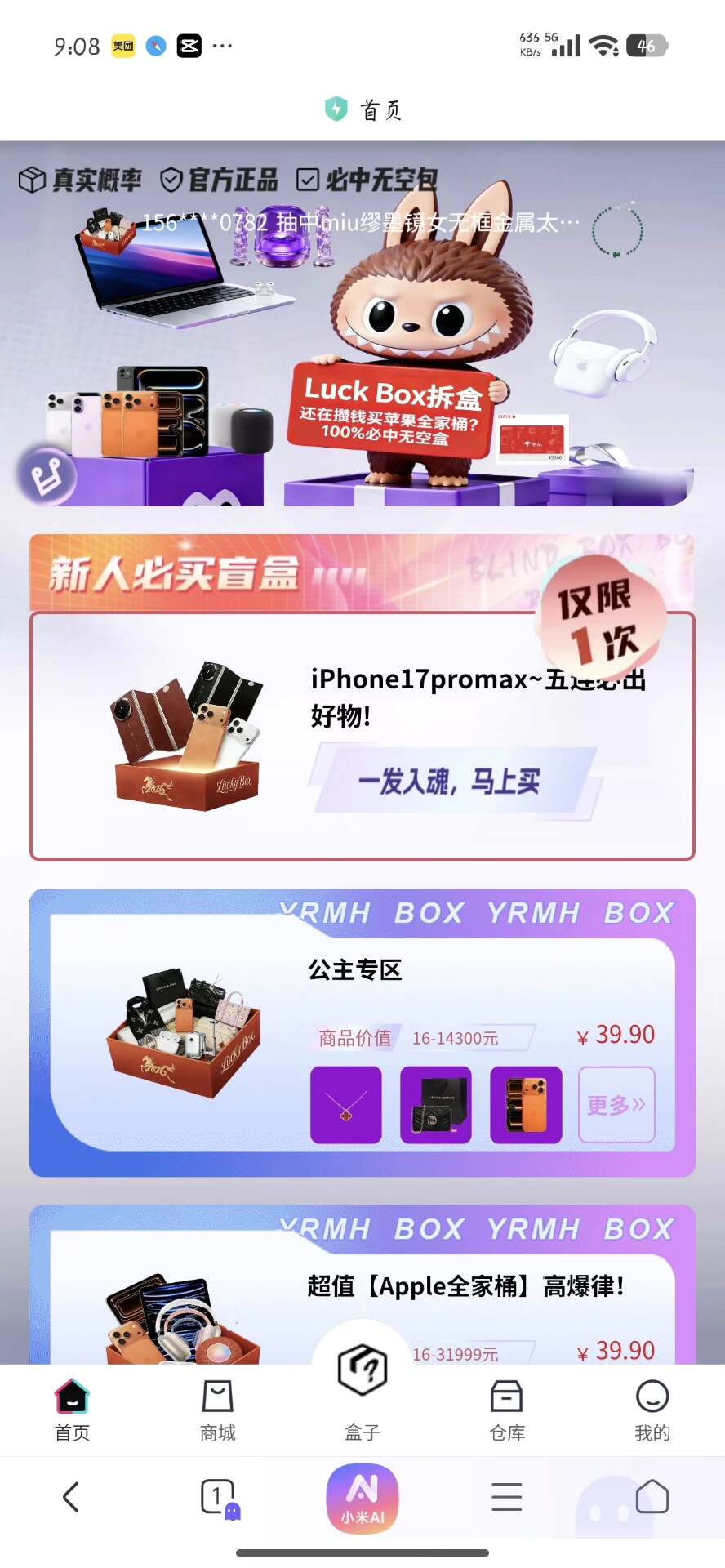This screenshot has height=1568, width=725.
Task: Go to the 我的 tab
Action: pos(652,1410)
